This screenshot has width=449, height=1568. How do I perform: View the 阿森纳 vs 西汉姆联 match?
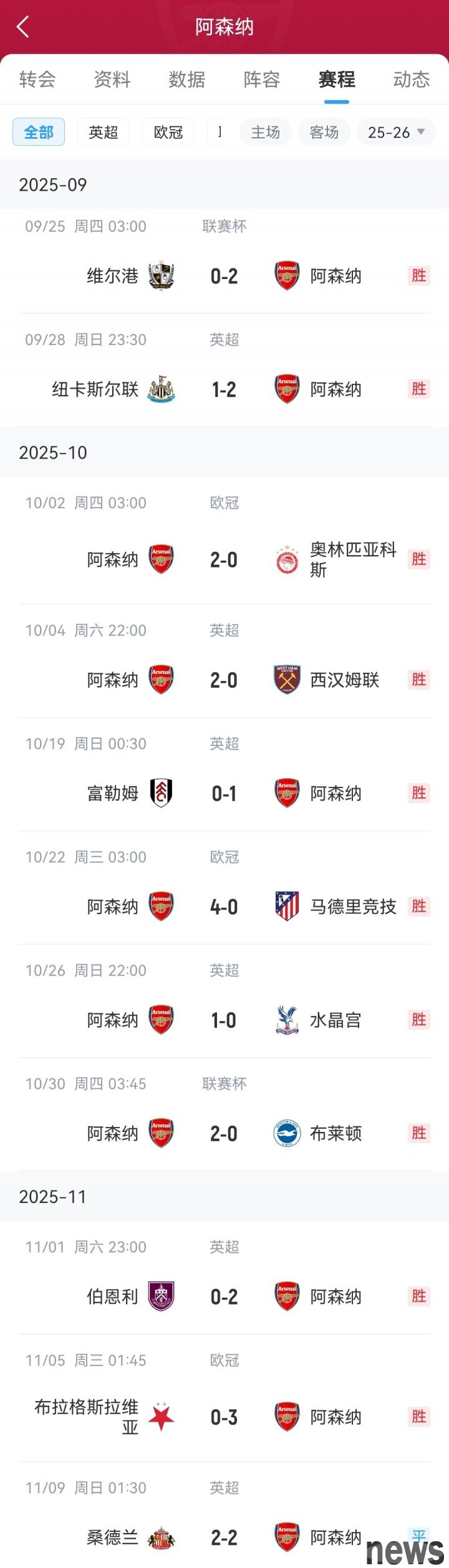(x=224, y=680)
